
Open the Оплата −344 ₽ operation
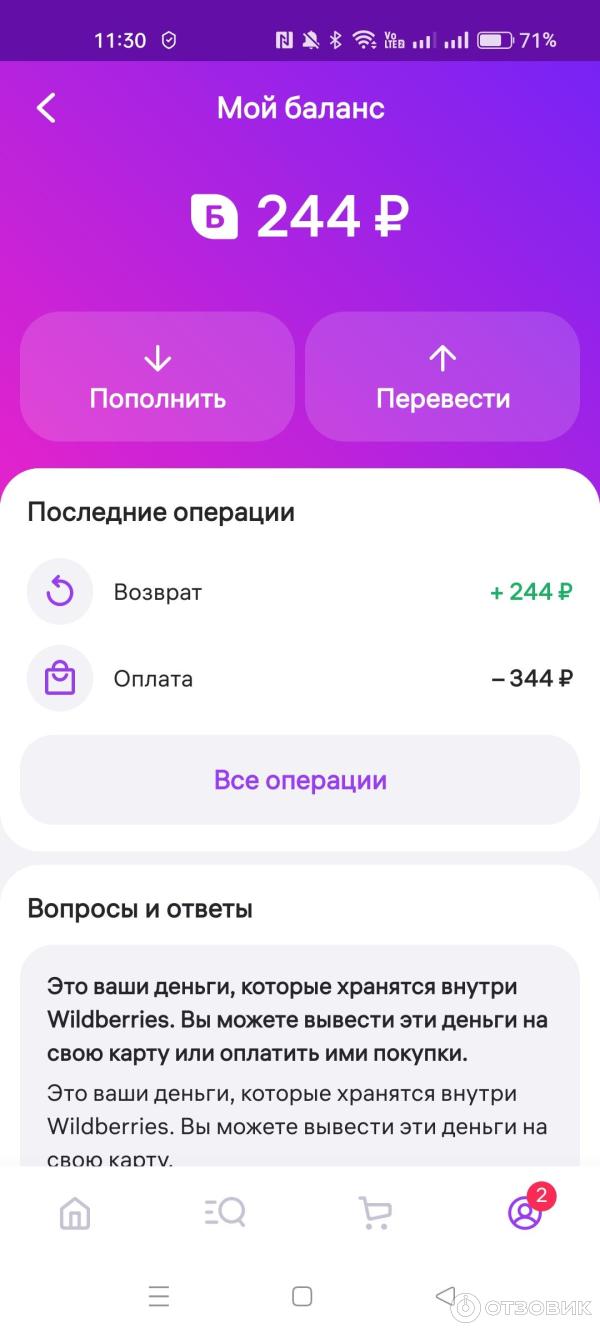click(300, 679)
